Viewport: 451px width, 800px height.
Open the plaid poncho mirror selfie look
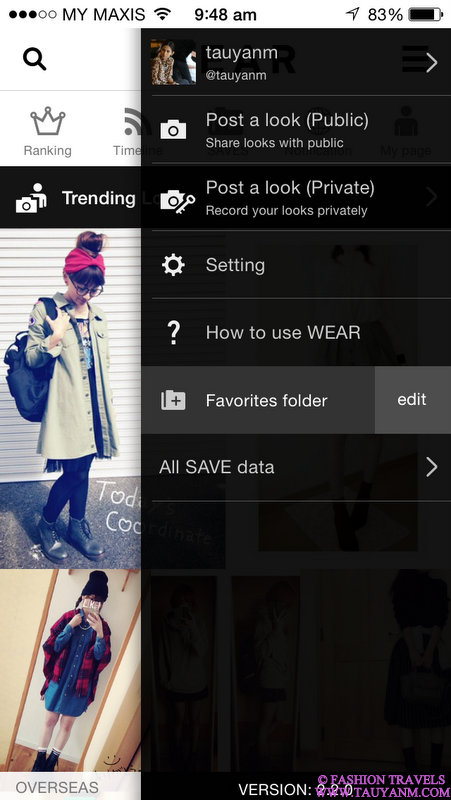(70, 670)
